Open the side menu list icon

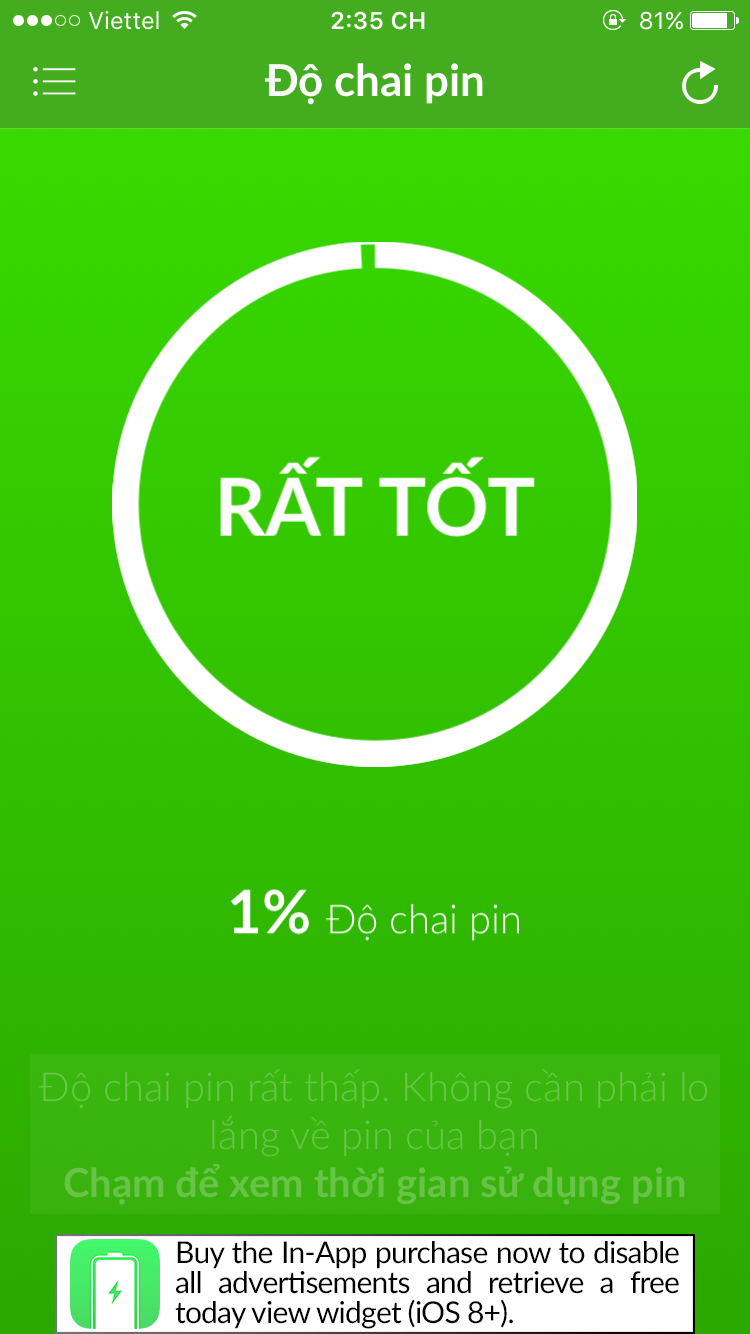click(54, 82)
